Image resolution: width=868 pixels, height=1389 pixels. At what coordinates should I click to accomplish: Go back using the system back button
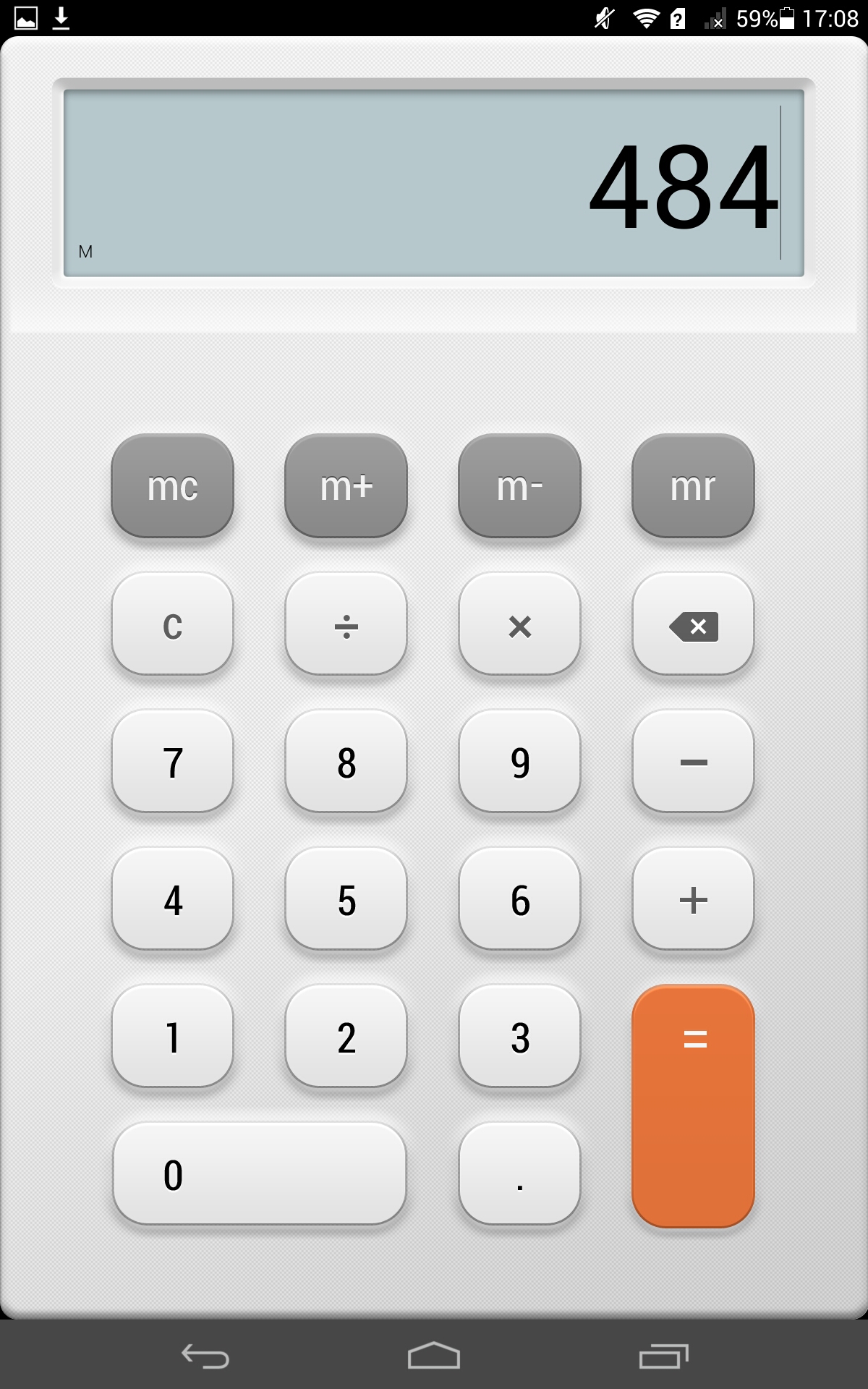[x=205, y=1356]
